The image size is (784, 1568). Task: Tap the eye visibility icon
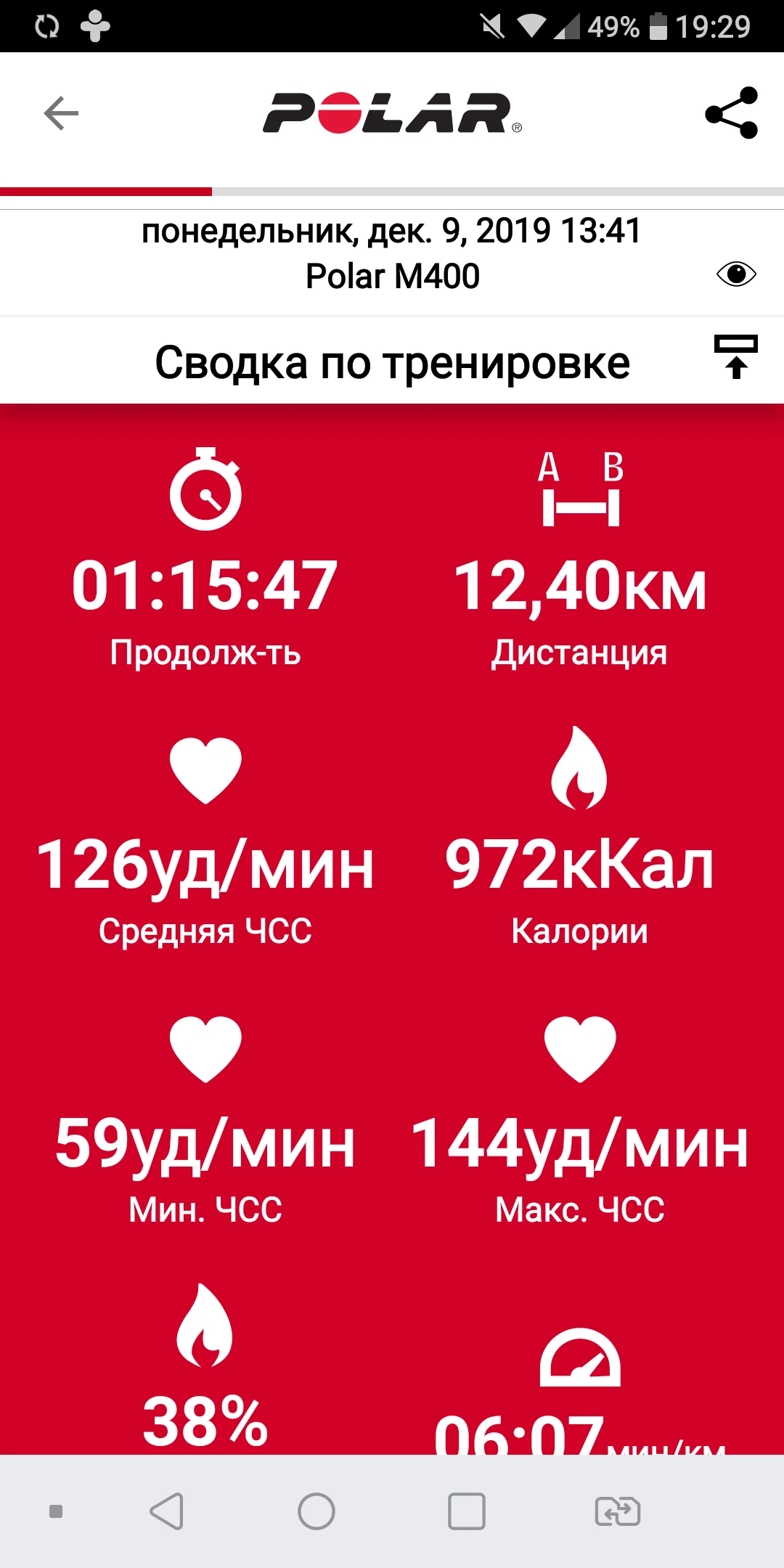(x=735, y=274)
